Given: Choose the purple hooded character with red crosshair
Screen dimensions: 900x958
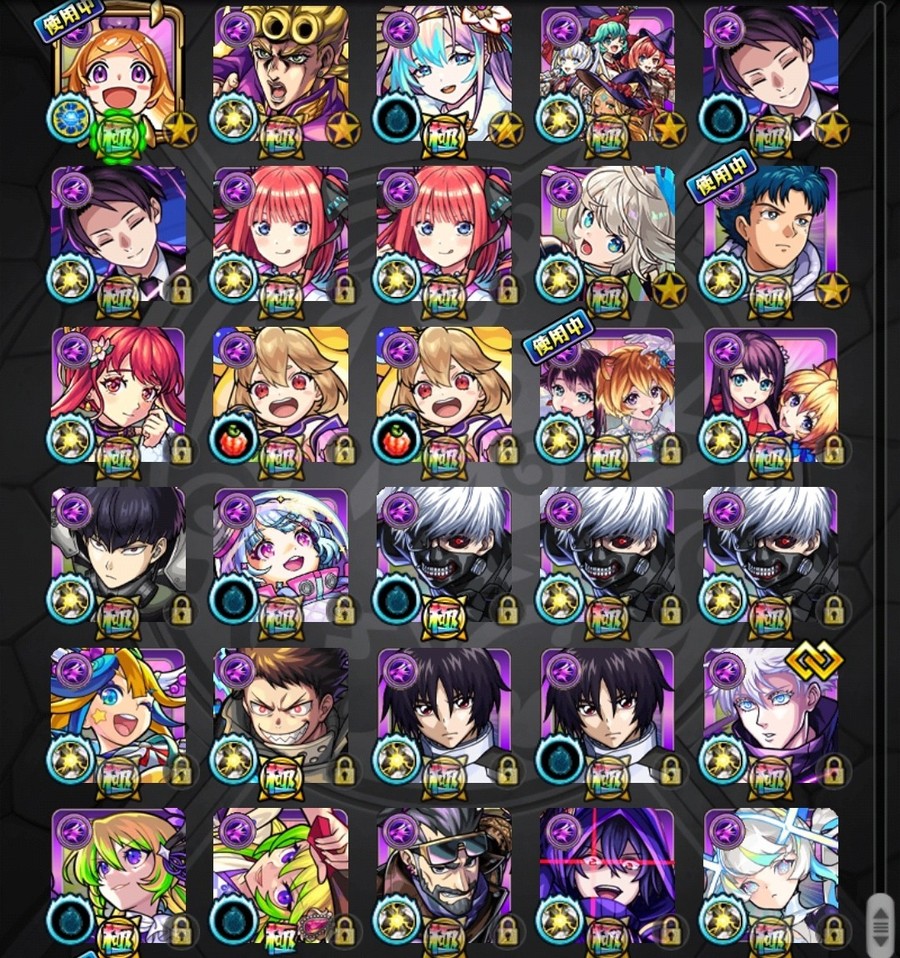Looking at the screenshot, I should [x=608, y=876].
